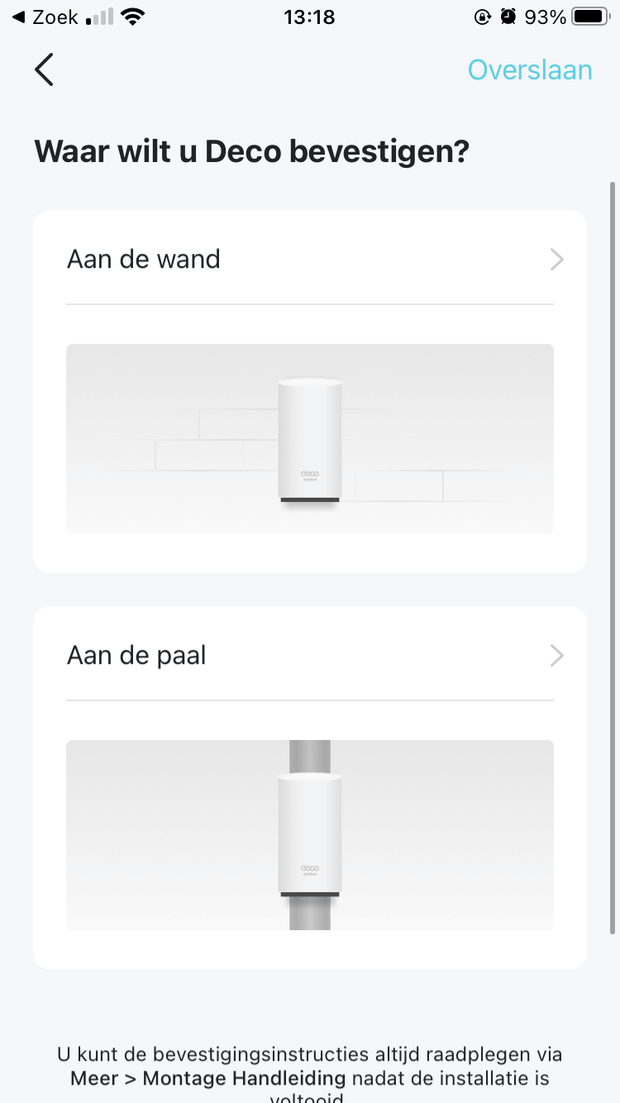Choose the 'Aan de paal' option

click(x=309, y=656)
